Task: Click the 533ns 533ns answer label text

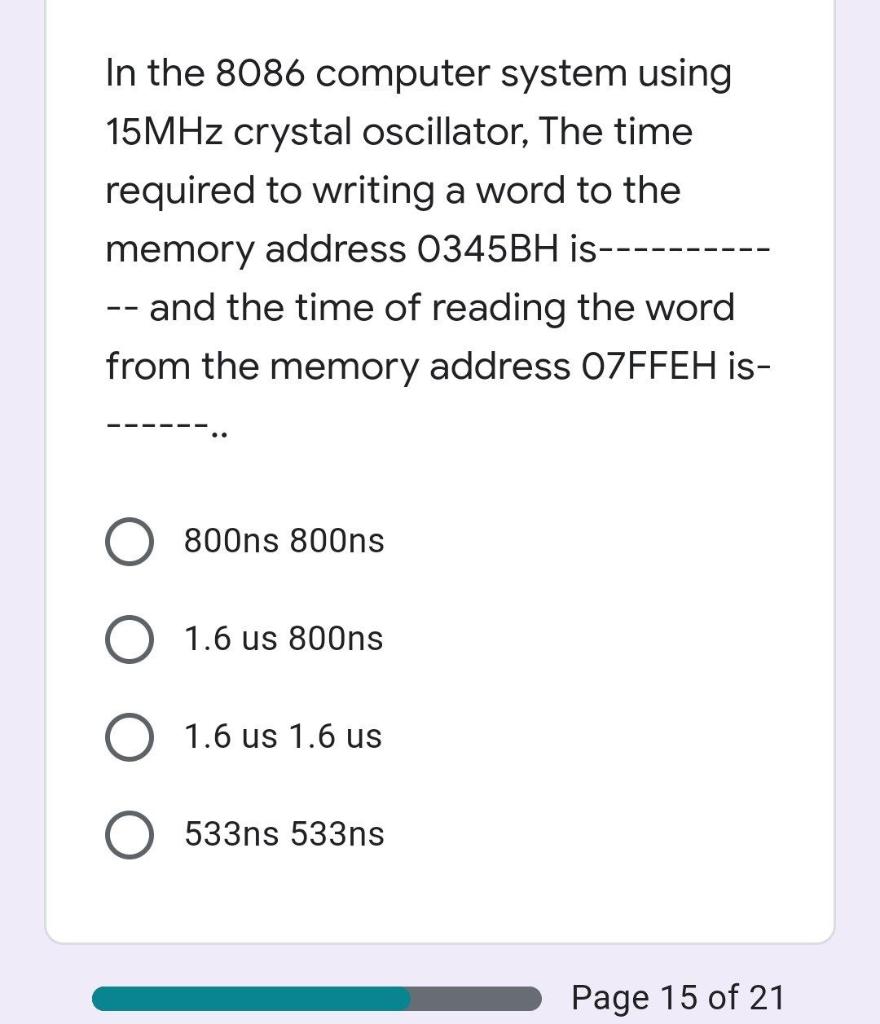Action: pos(284,833)
